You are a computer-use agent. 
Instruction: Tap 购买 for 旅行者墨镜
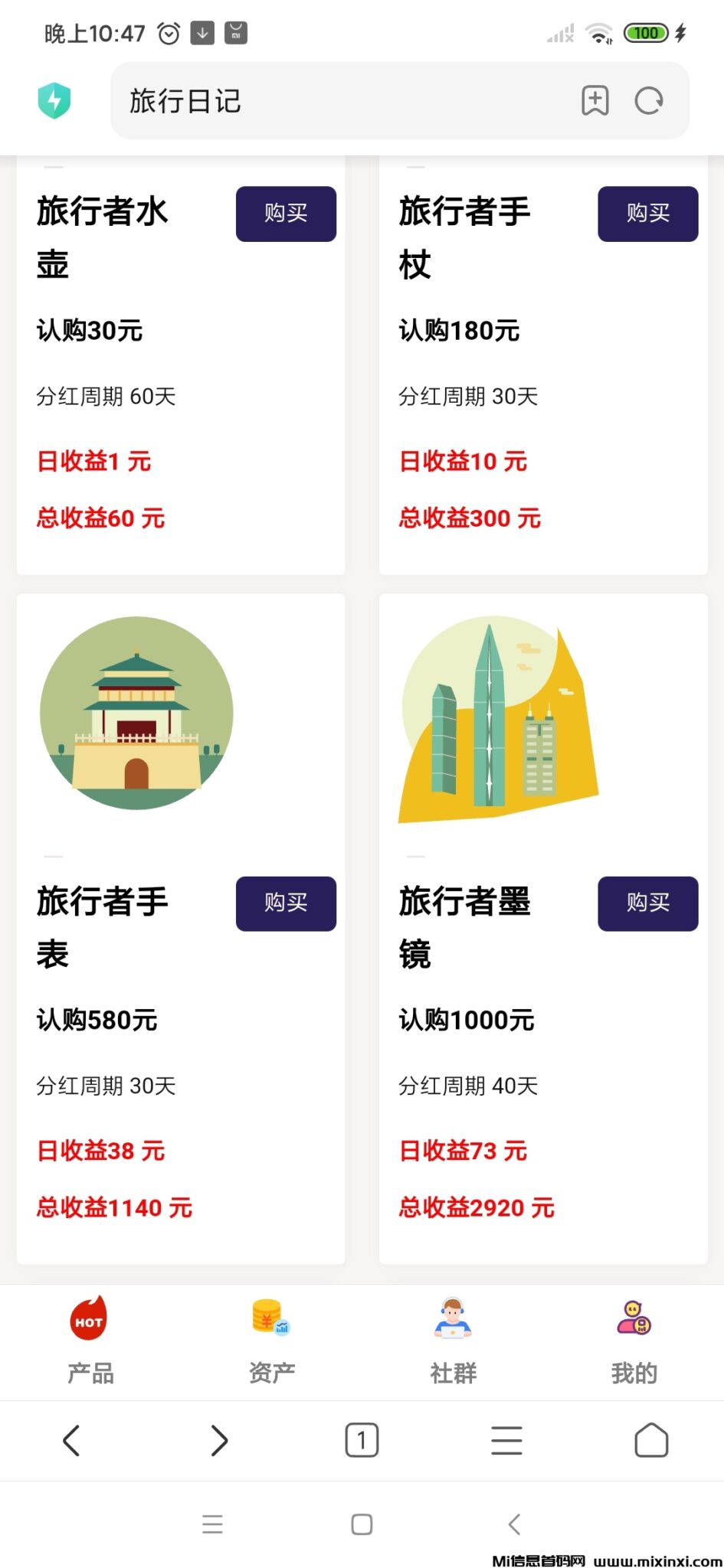click(647, 903)
